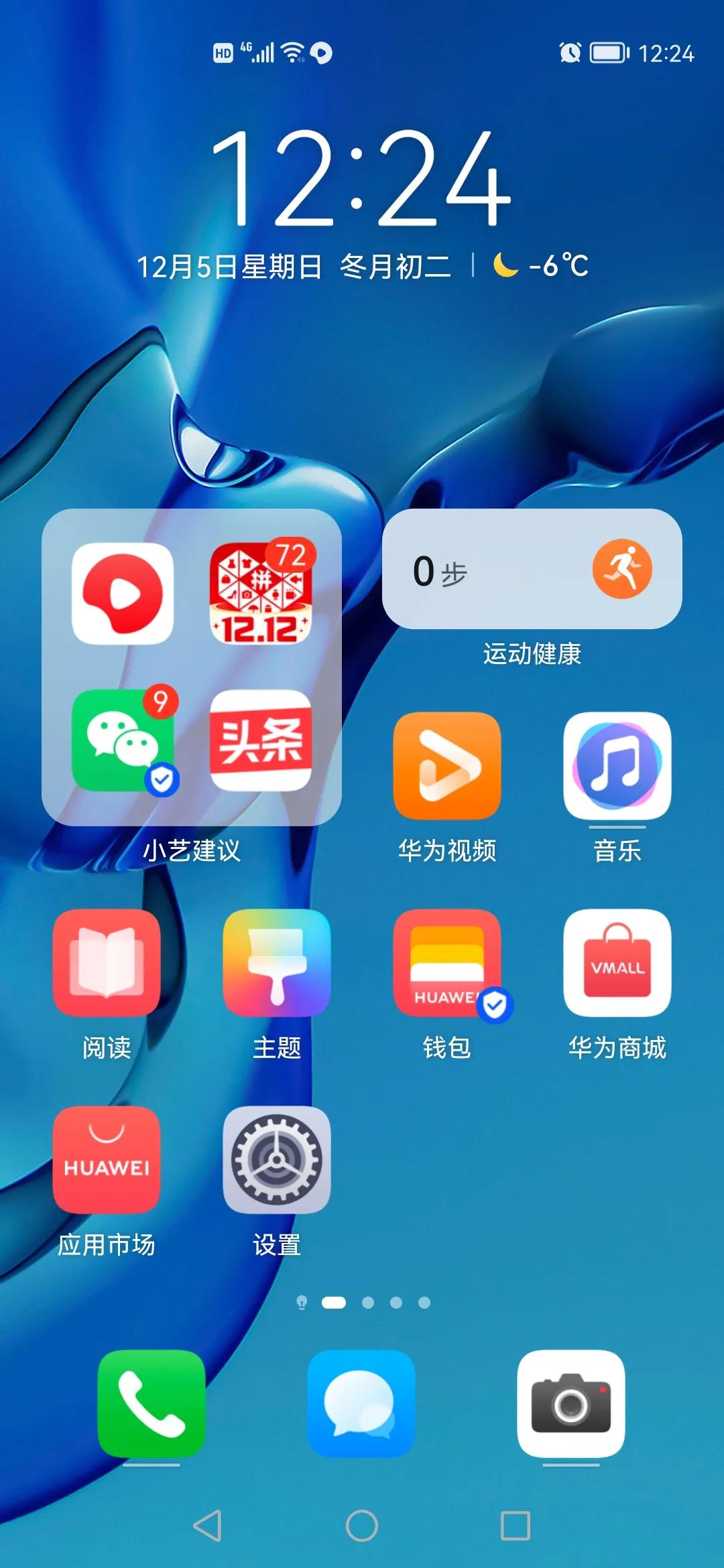Open the 音乐 app
The image size is (724, 1568).
(x=617, y=766)
